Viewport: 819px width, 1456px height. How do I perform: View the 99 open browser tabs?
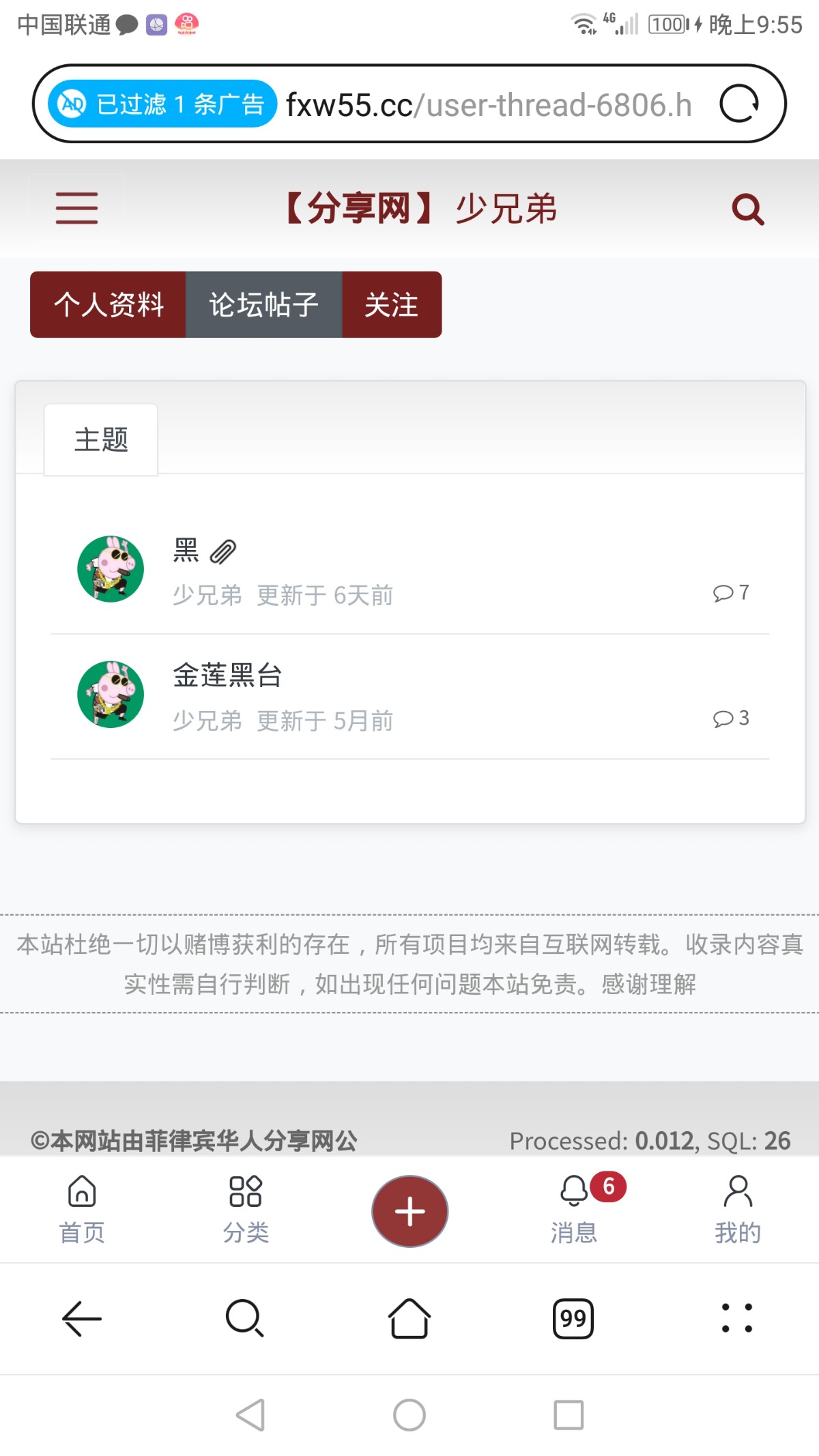[x=573, y=1318]
